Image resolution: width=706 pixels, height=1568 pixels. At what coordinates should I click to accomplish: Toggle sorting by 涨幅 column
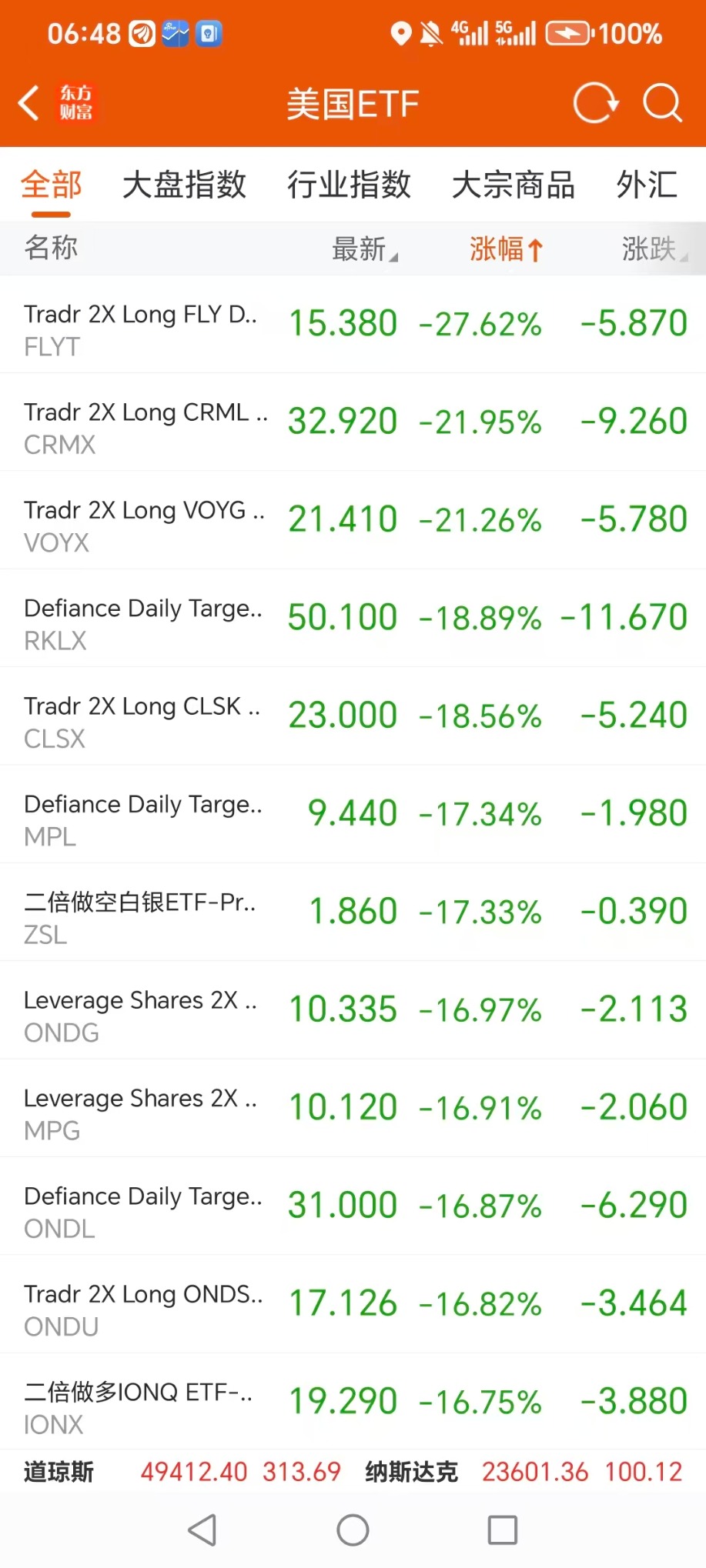click(x=506, y=249)
